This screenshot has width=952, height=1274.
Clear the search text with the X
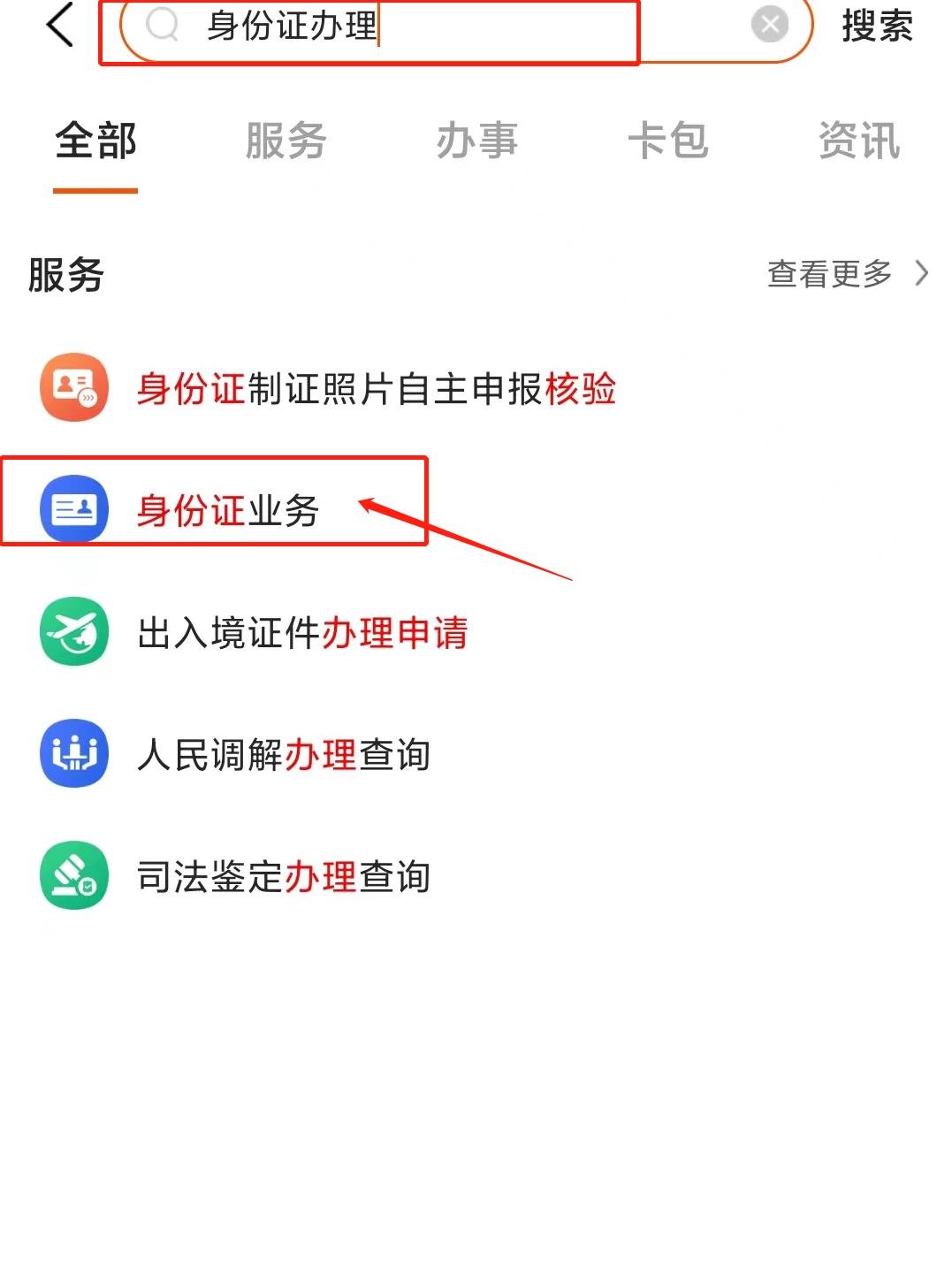click(x=769, y=25)
